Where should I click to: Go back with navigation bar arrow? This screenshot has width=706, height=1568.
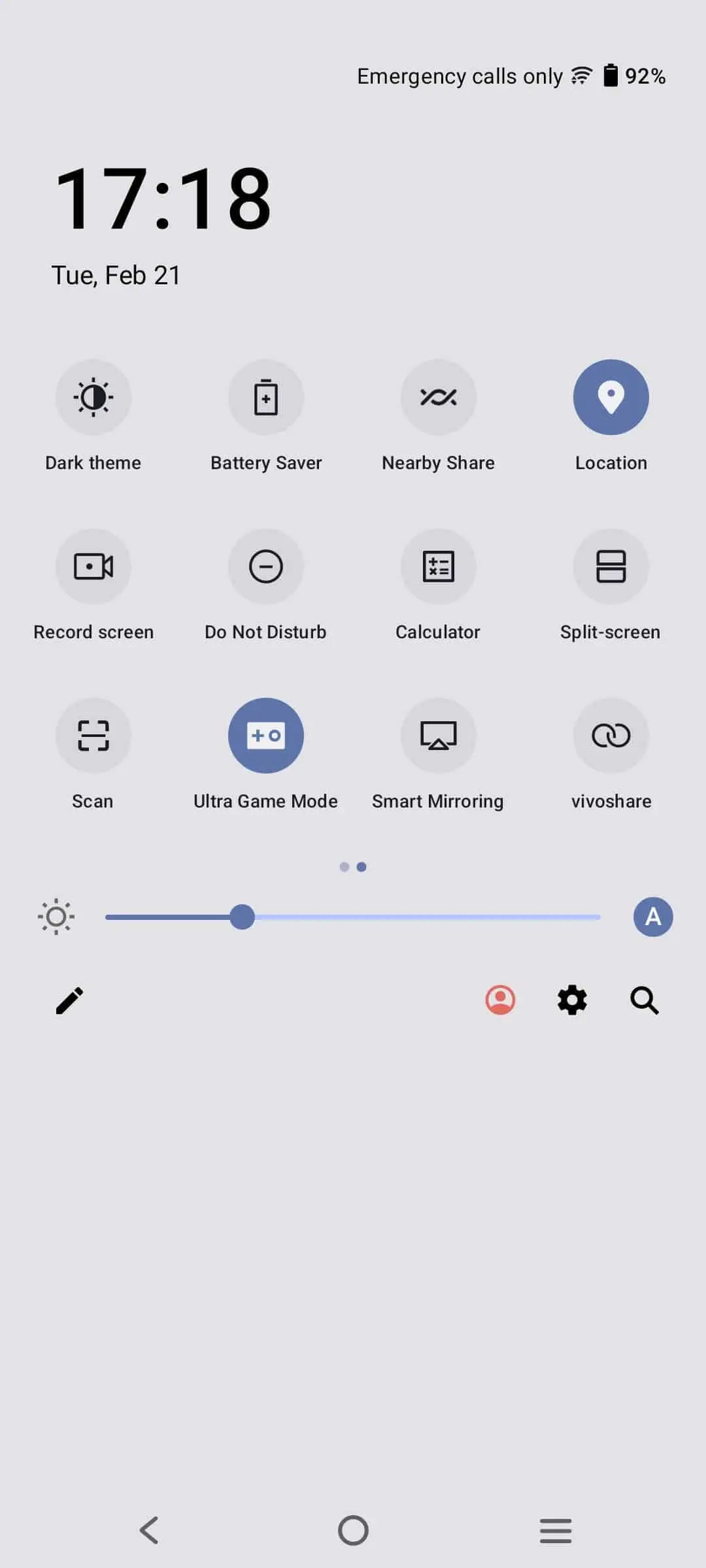tap(150, 1530)
